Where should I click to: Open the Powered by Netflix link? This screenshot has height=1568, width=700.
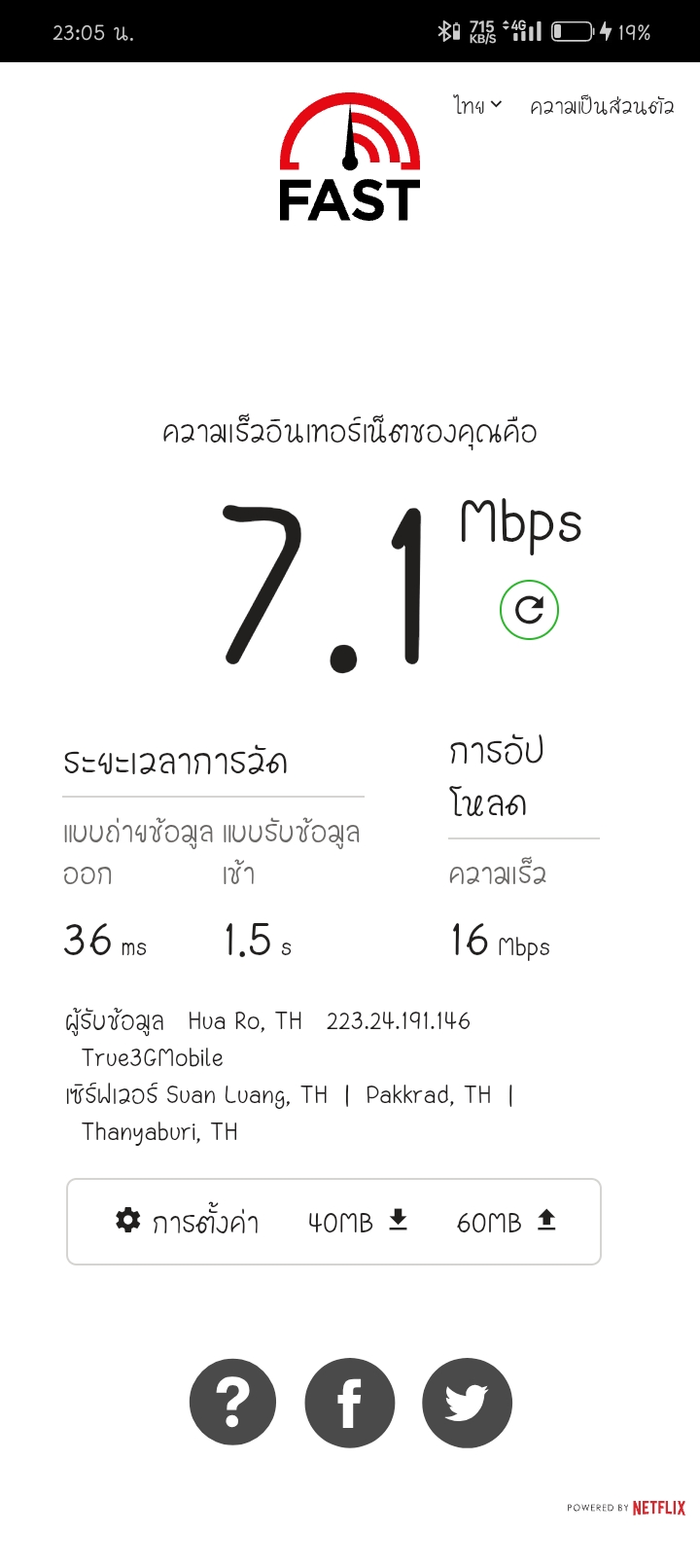[626, 1508]
